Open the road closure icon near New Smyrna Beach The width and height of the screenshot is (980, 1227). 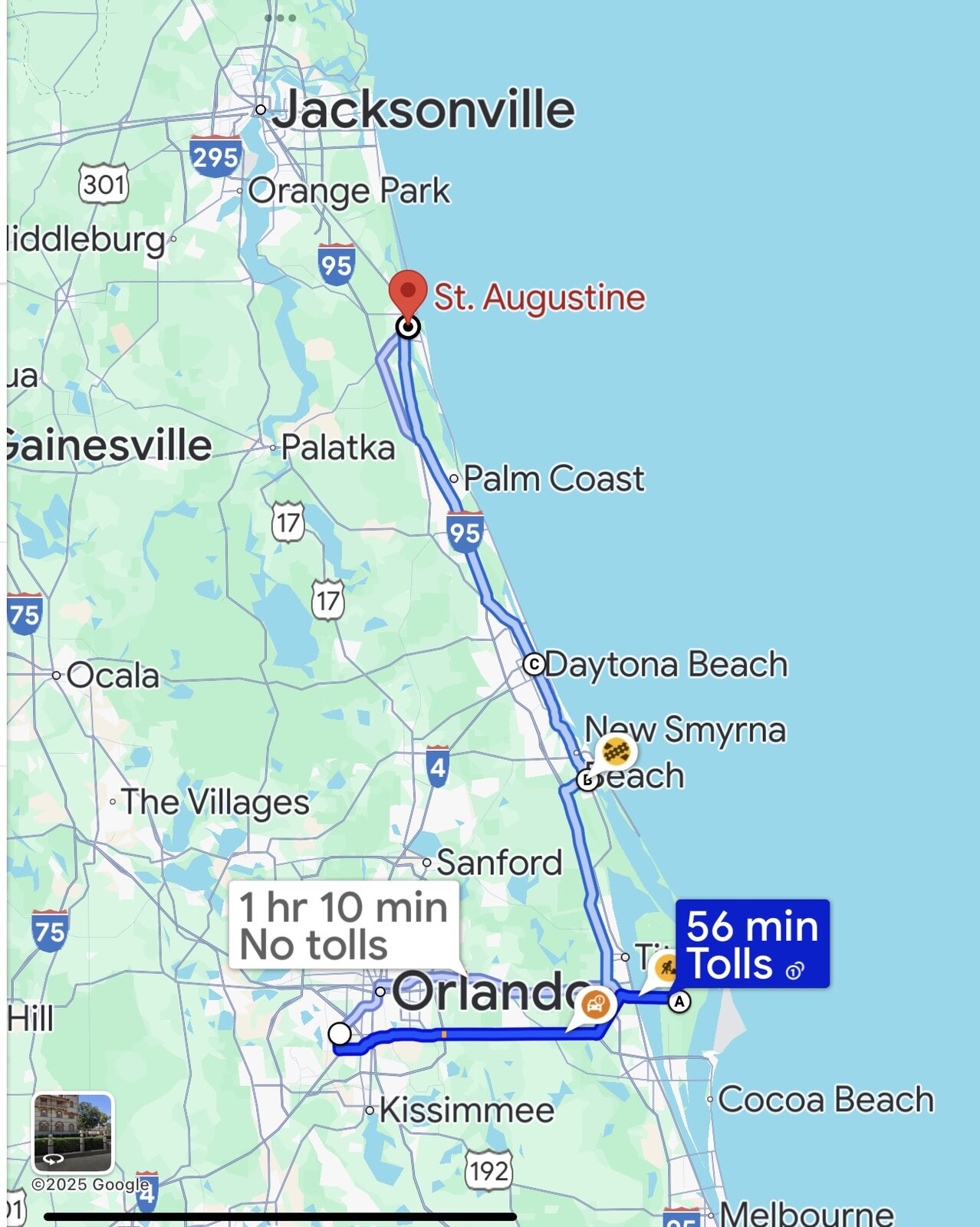coord(616,752)
